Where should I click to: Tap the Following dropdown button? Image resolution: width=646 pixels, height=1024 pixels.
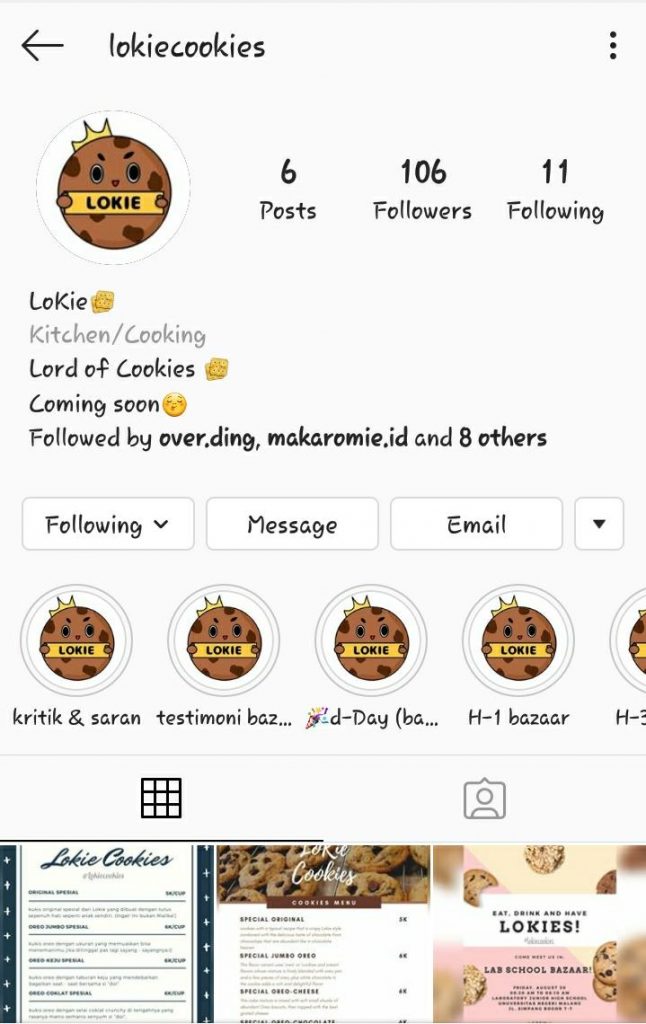coord(107,524)
